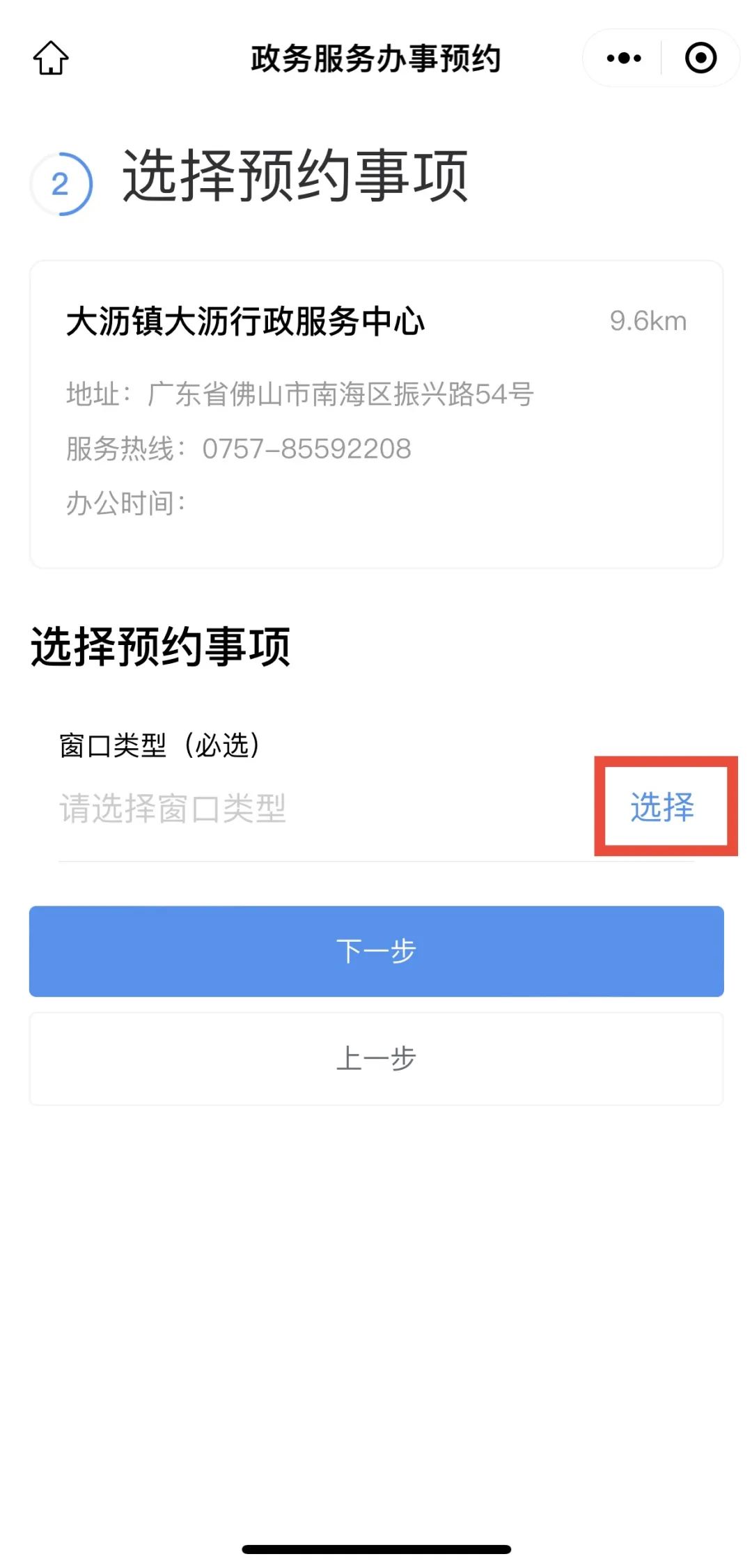
Task: Tap the 请选择窗口类型 field
Action: 326,808
